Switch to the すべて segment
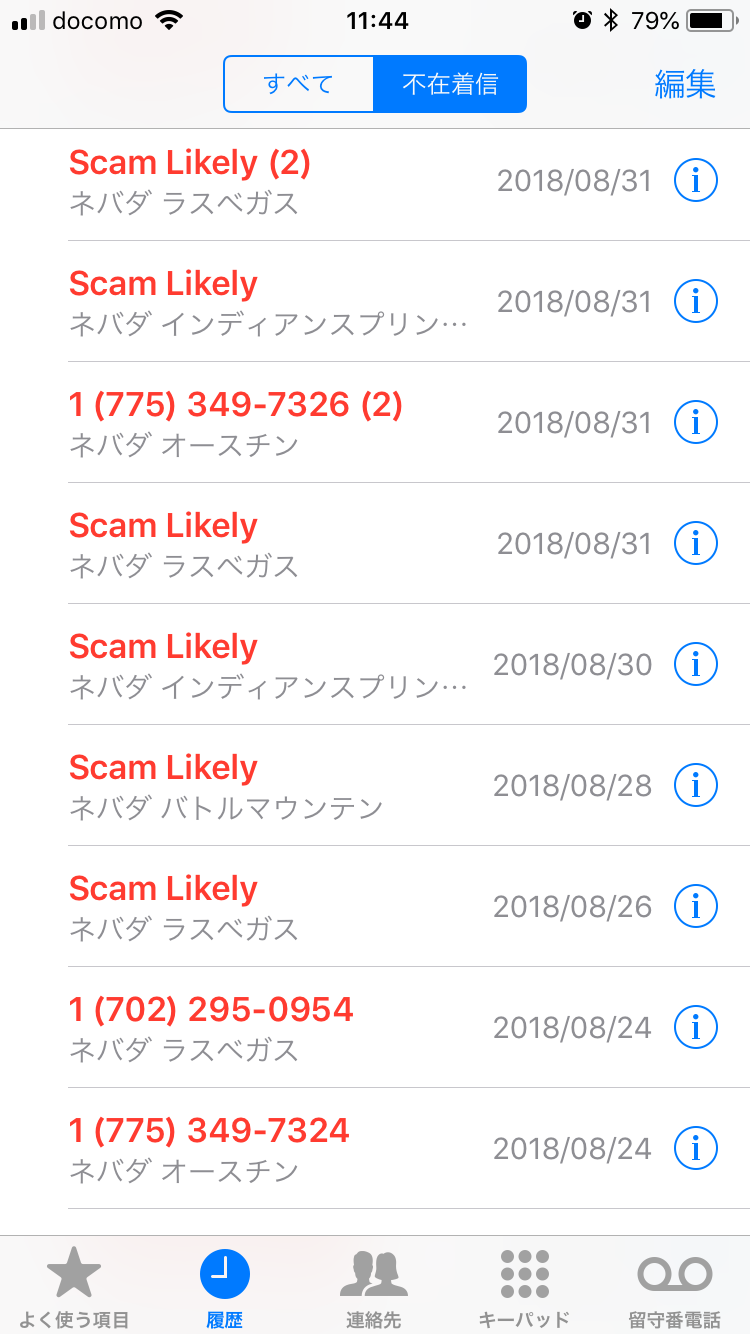 (x=299, y=84)
